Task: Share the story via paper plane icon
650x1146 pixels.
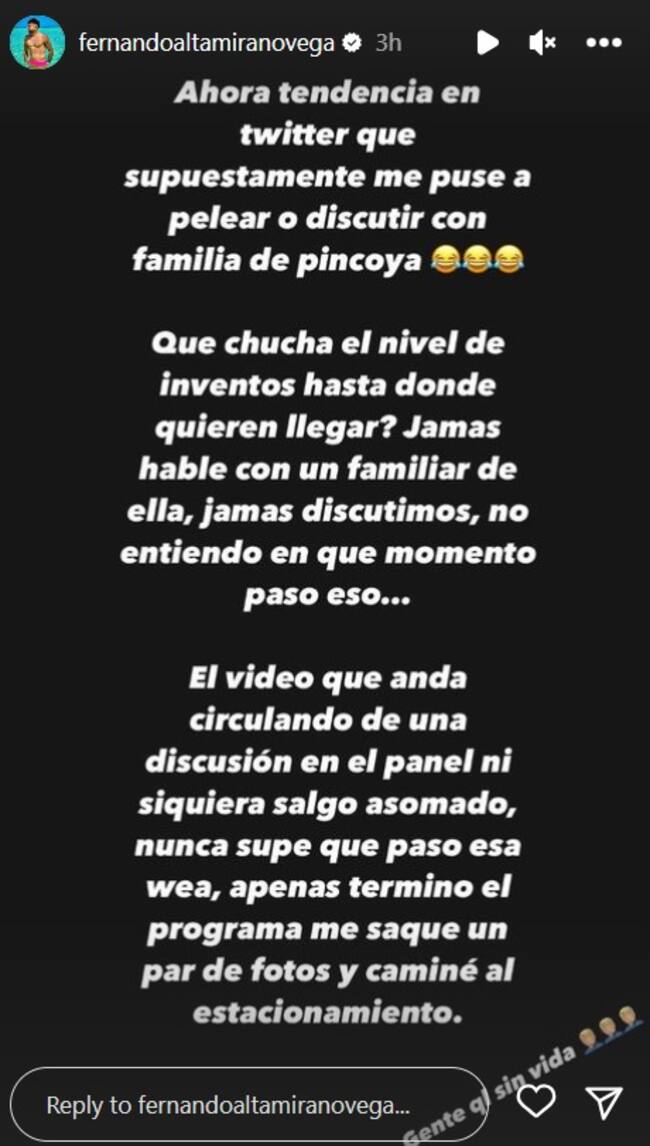Action: (603, 1101)
